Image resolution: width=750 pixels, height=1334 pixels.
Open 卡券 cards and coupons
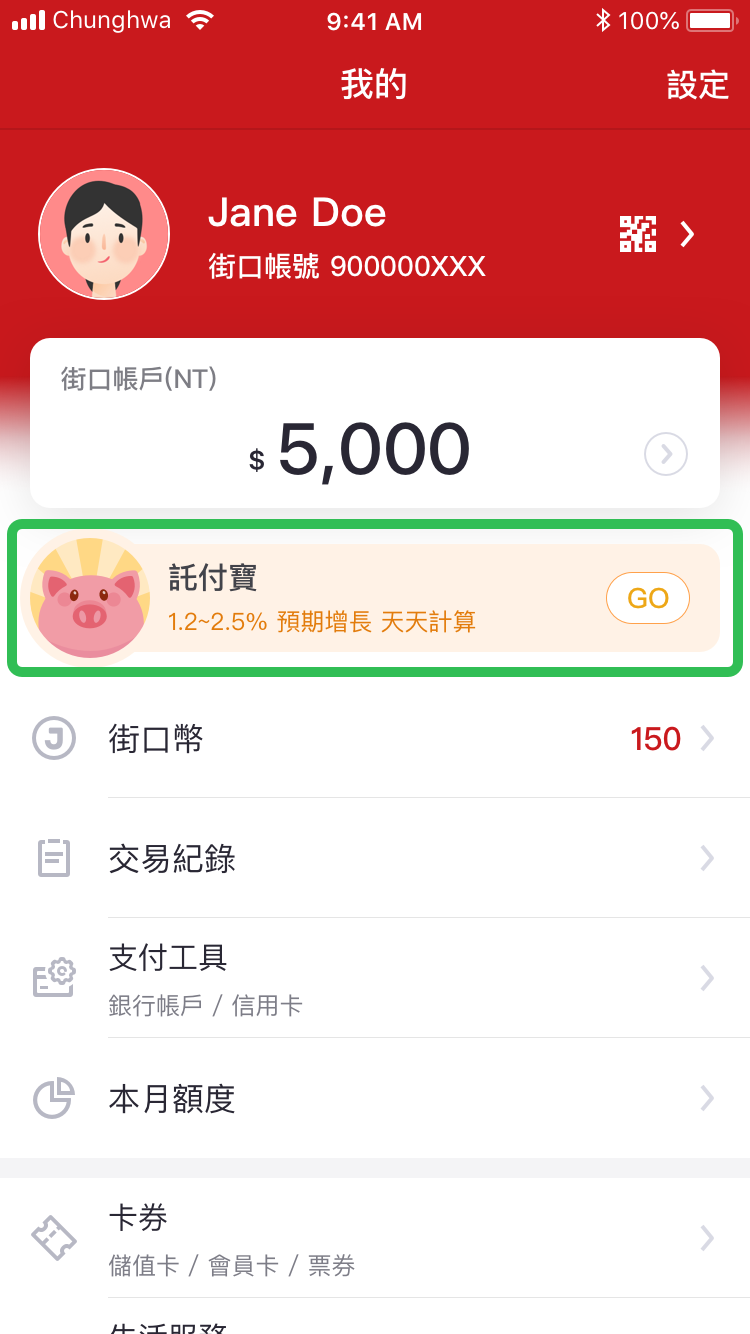coord(375,1238)
